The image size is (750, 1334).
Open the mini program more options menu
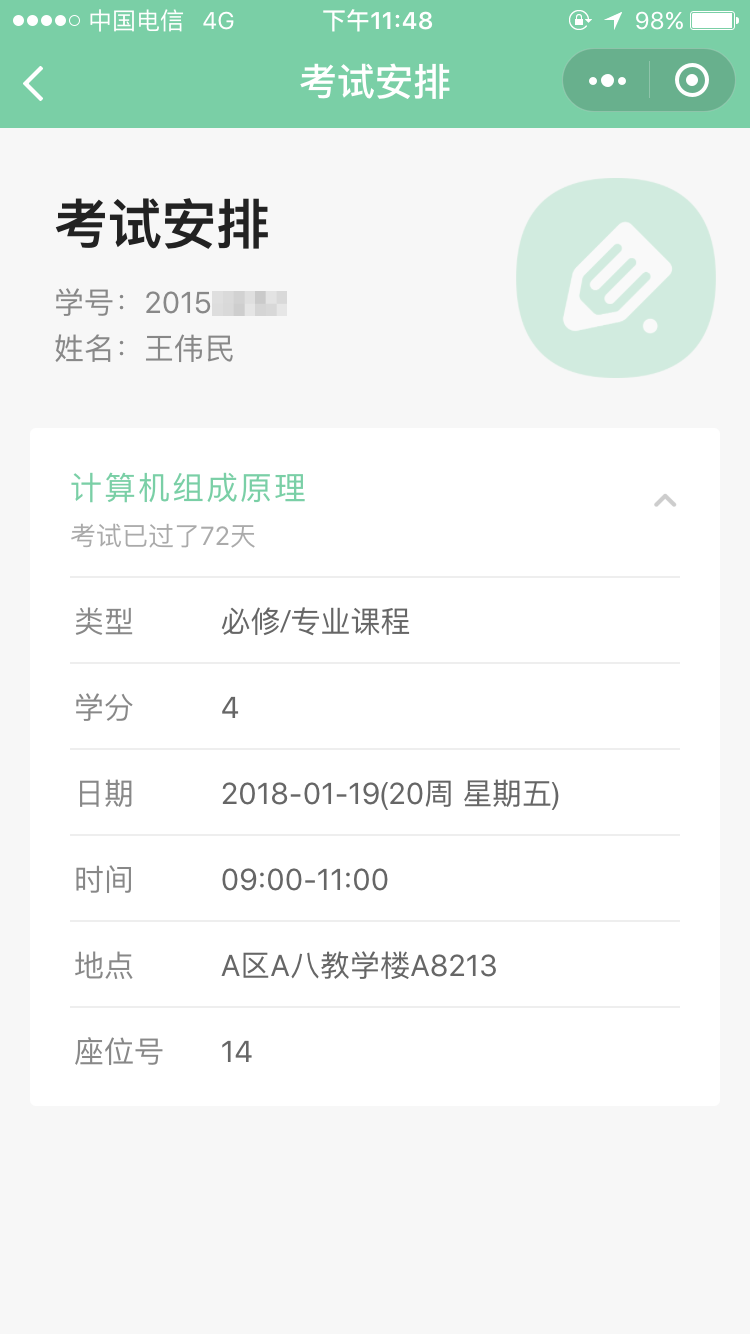(607, 81)
